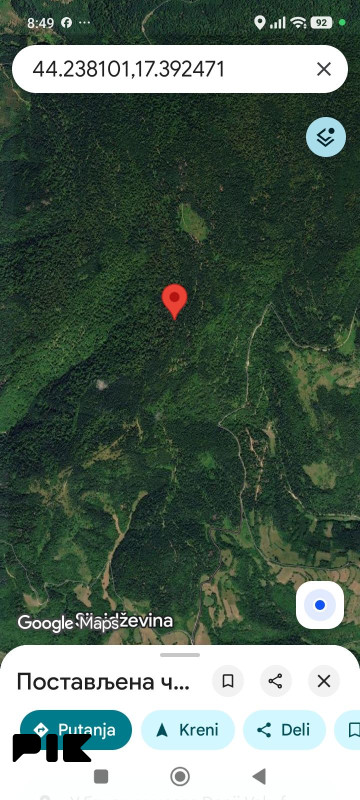Tap the Deli share chip
This screenshot has height=800, width=360.
(x=284, y=730)
